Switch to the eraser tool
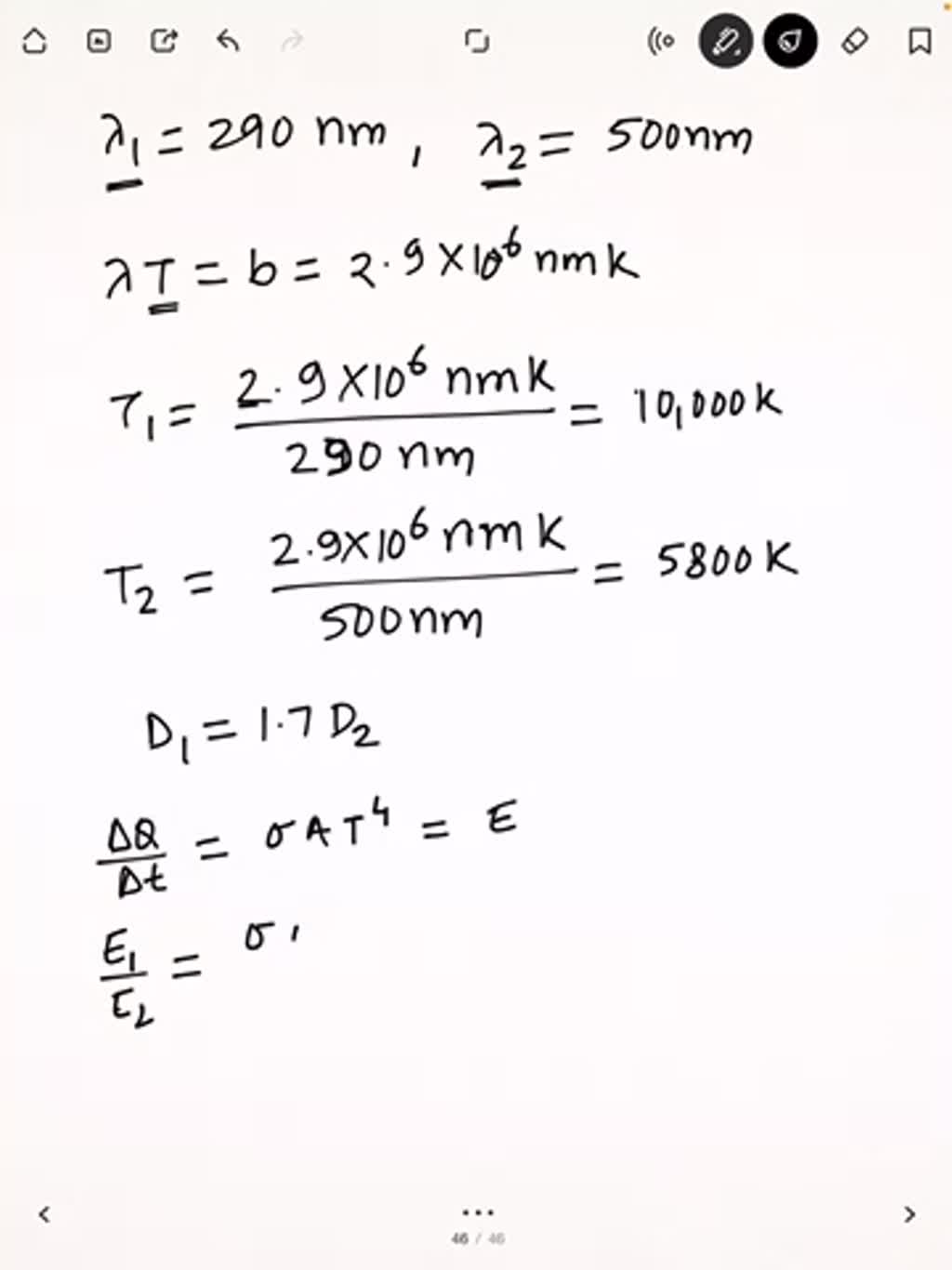Screen dimensions: 952x1270 854,41
